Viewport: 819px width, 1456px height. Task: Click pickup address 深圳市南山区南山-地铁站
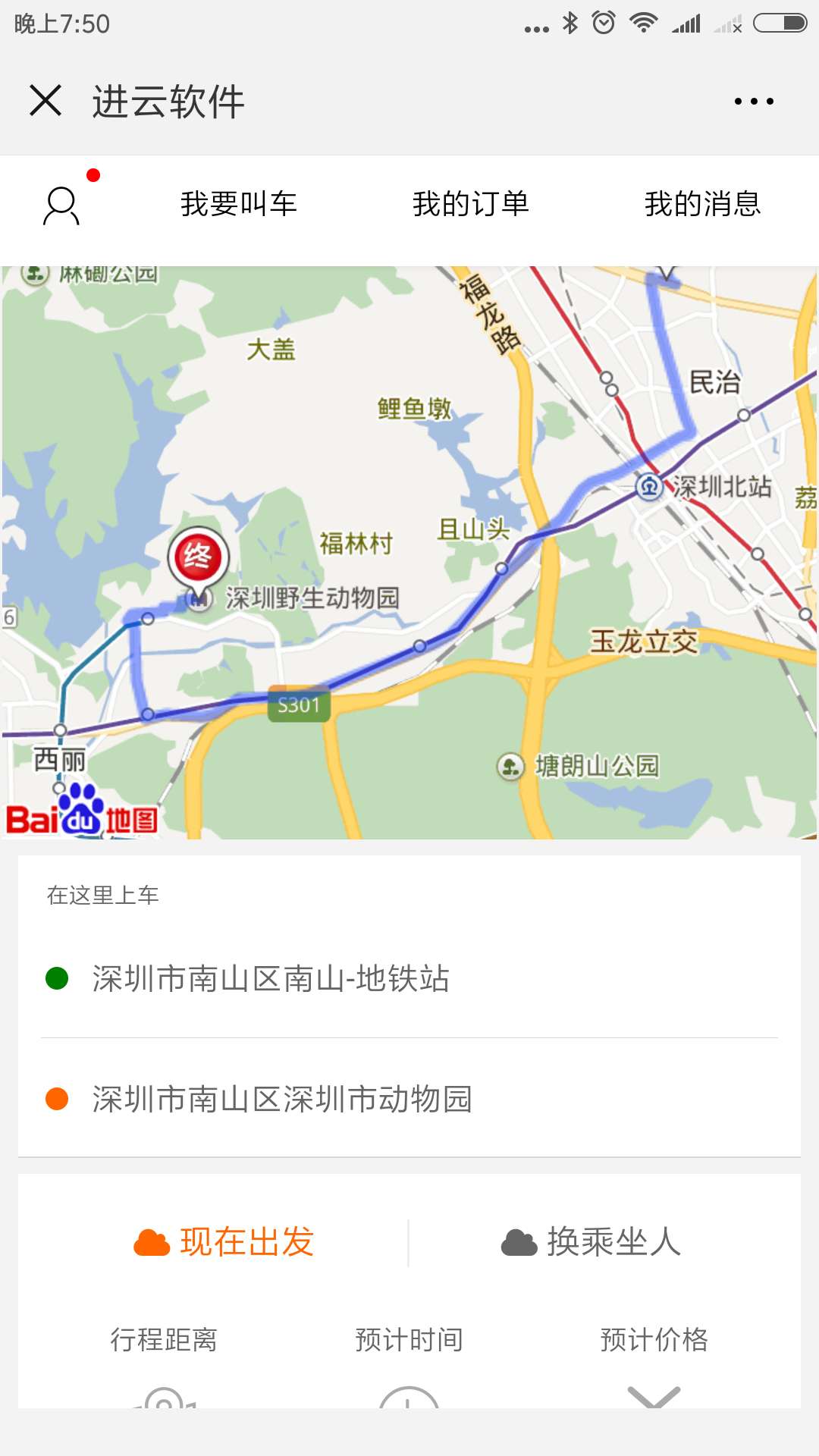270,978
